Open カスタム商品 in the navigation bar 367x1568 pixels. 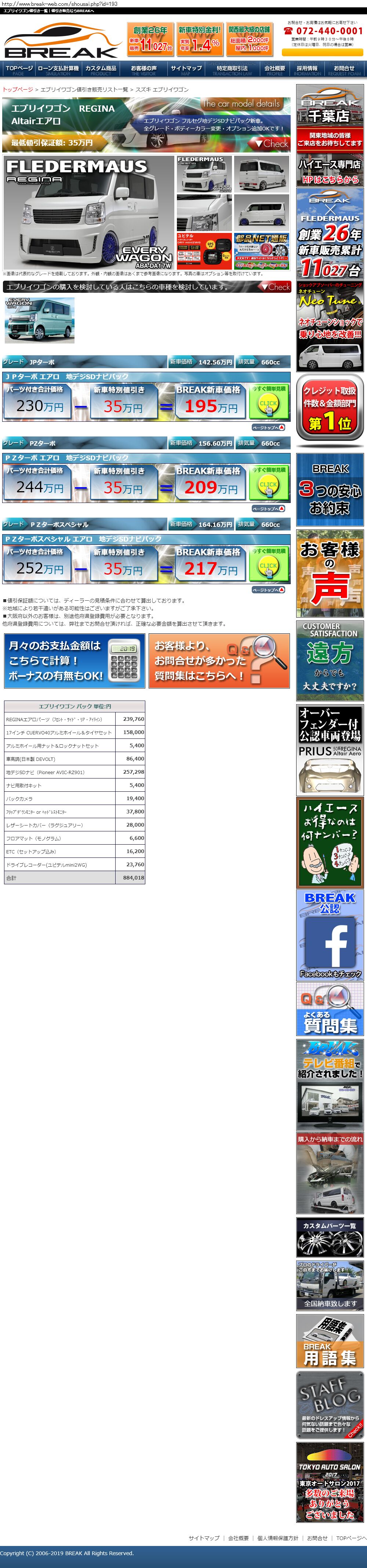[x=101, y=69]
